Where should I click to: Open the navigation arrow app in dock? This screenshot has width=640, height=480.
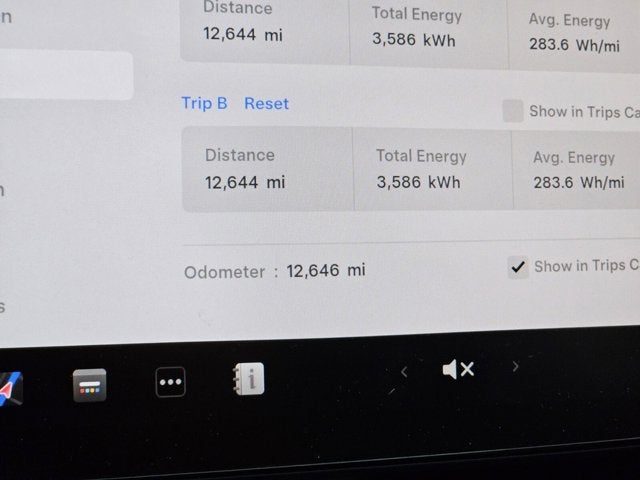coord(10,388)
